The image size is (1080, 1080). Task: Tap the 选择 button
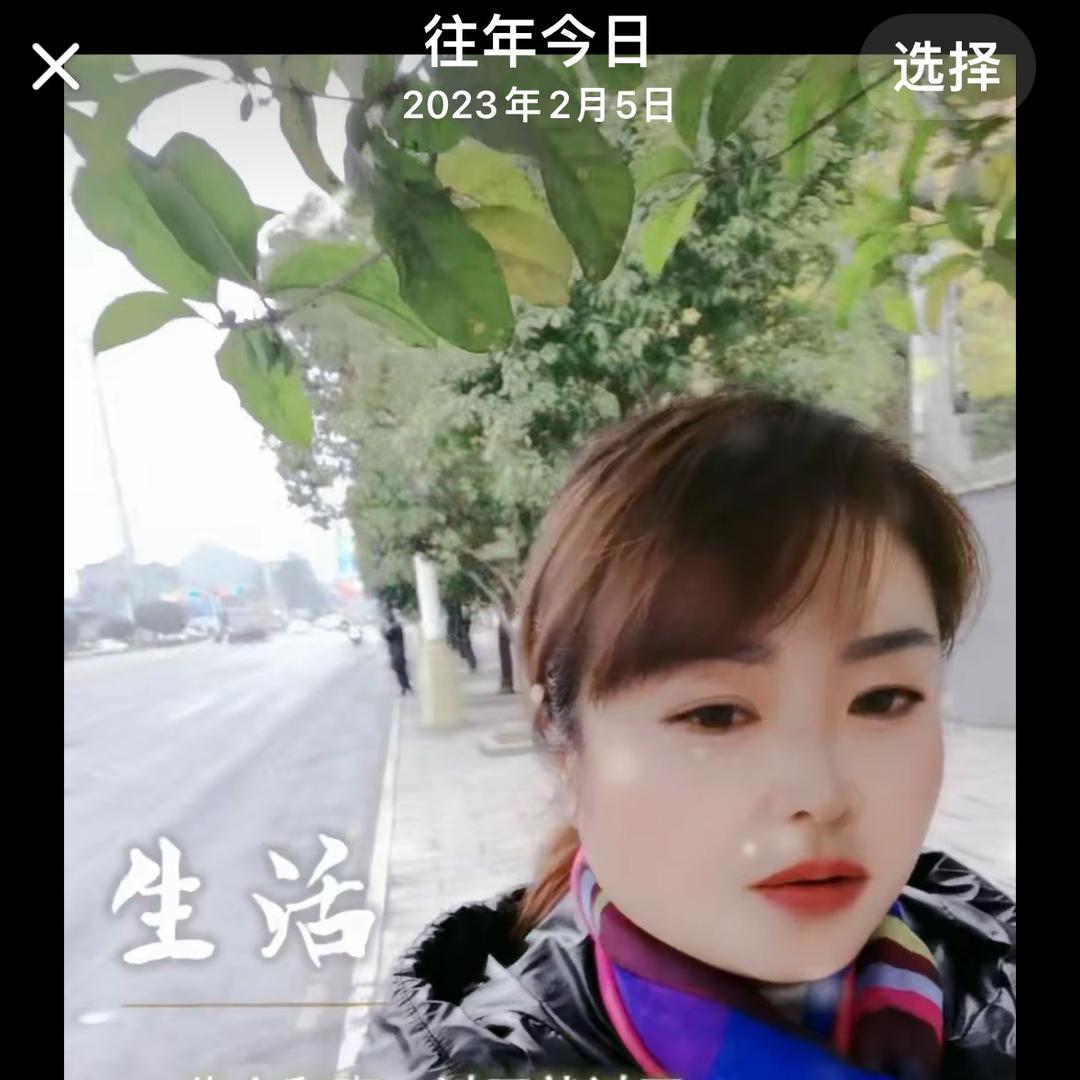(946, 67)
